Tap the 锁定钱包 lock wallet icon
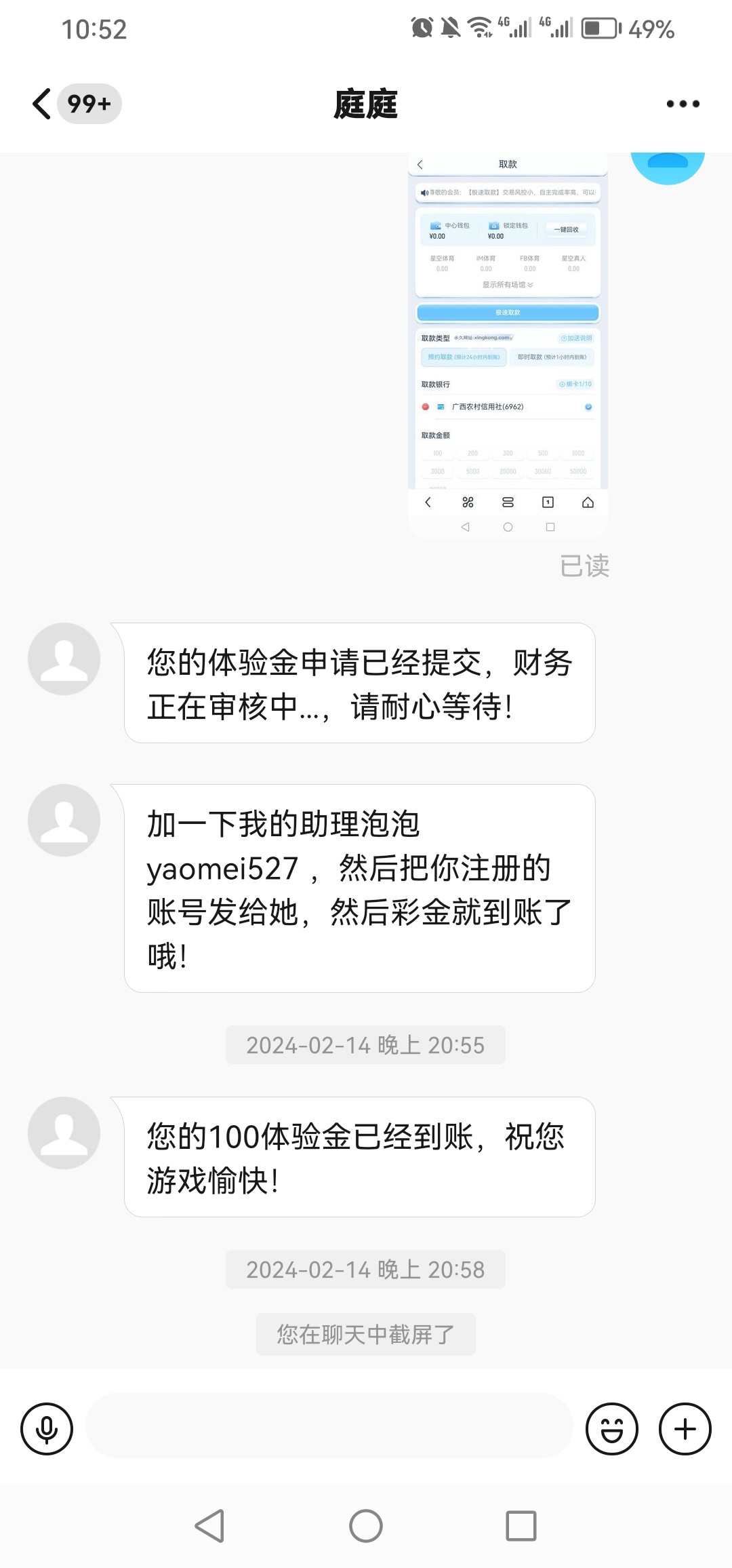The image size is (732, 1568). pyautogui.click(x=493, y=226)
